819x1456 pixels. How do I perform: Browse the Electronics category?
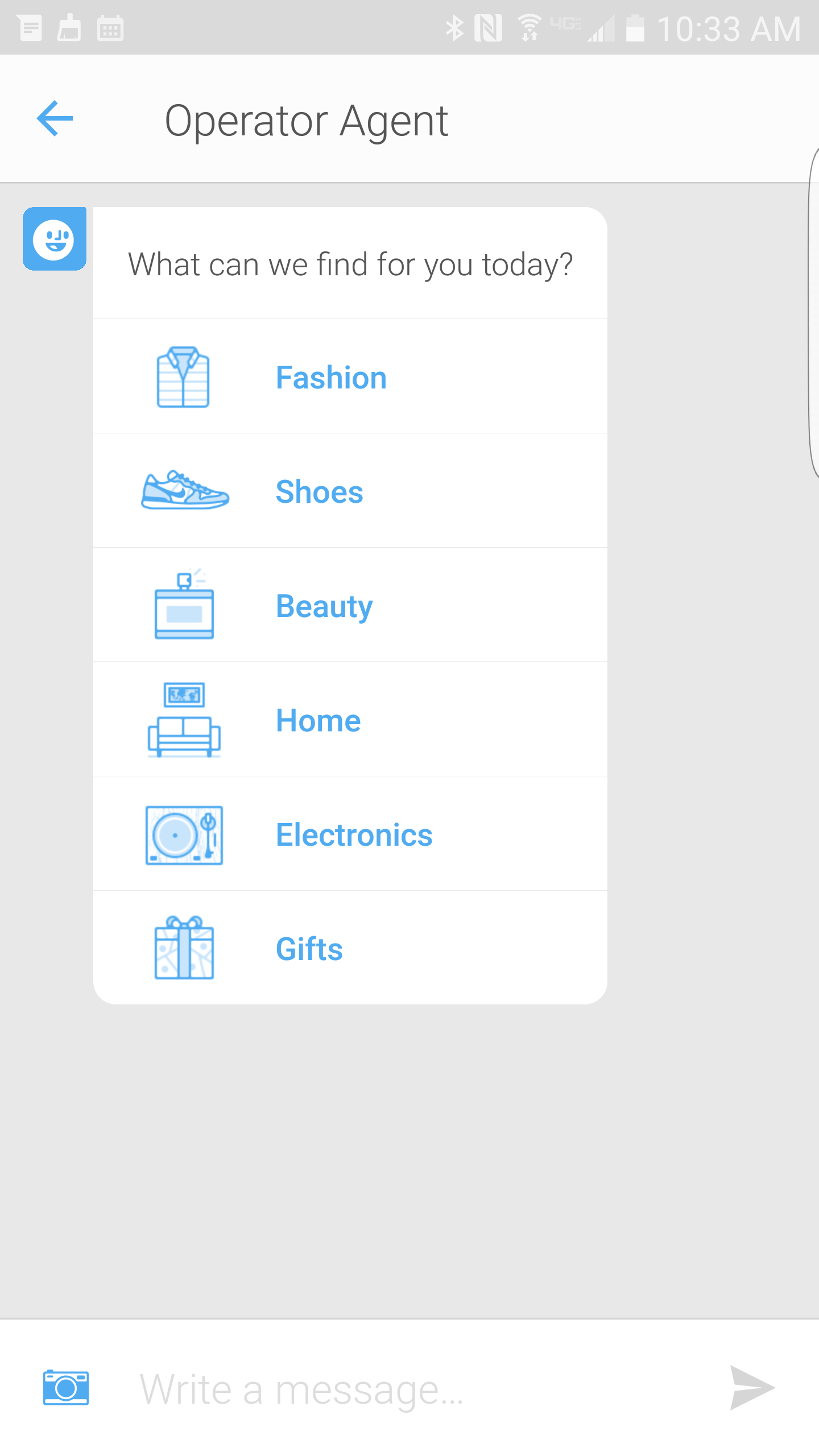click(x=350, y=834)
